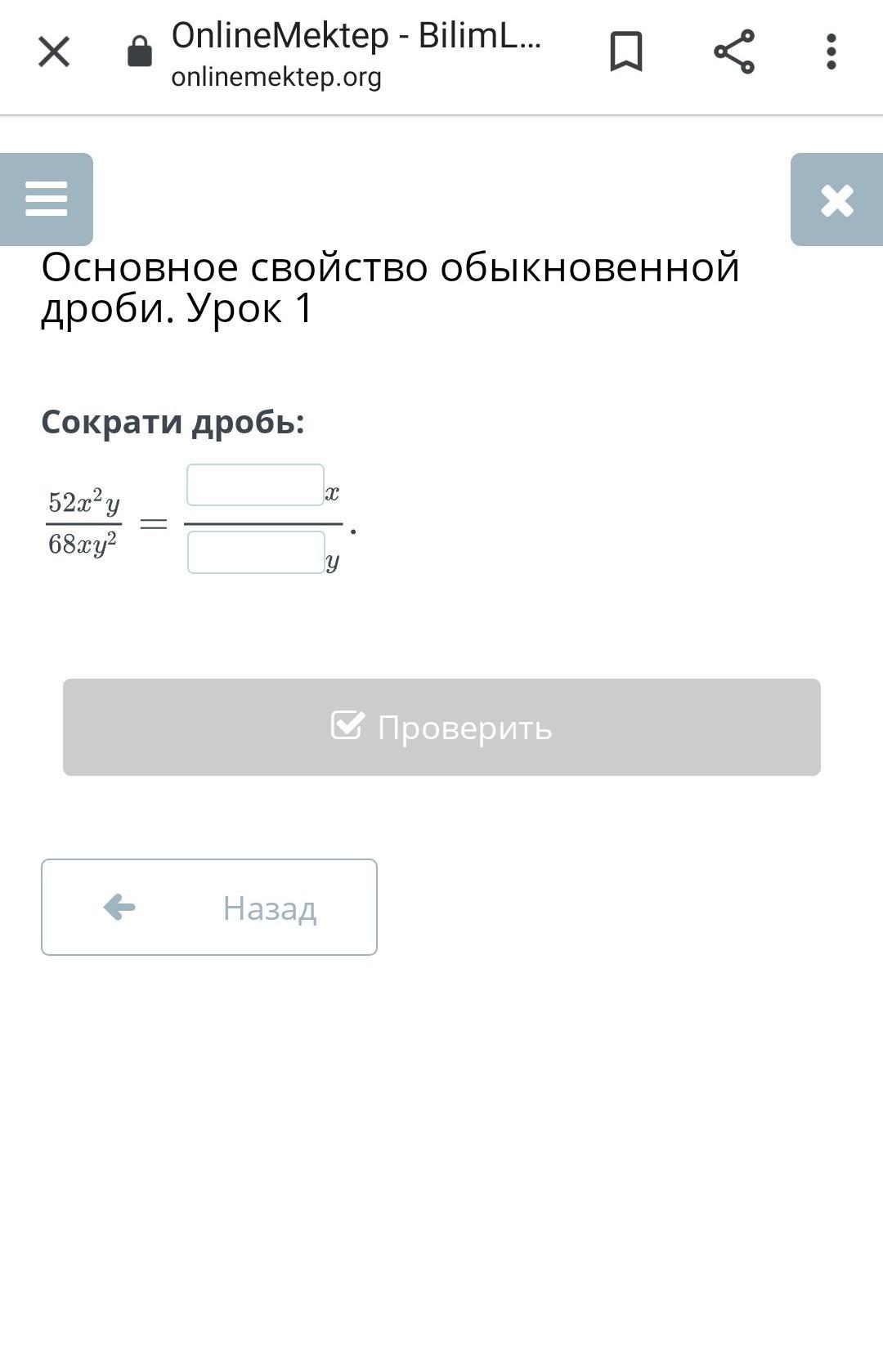Image resolution: width=883 pixels, height=1372 pixels.
Task: Select the denominator input box before y
Action: 256,553
